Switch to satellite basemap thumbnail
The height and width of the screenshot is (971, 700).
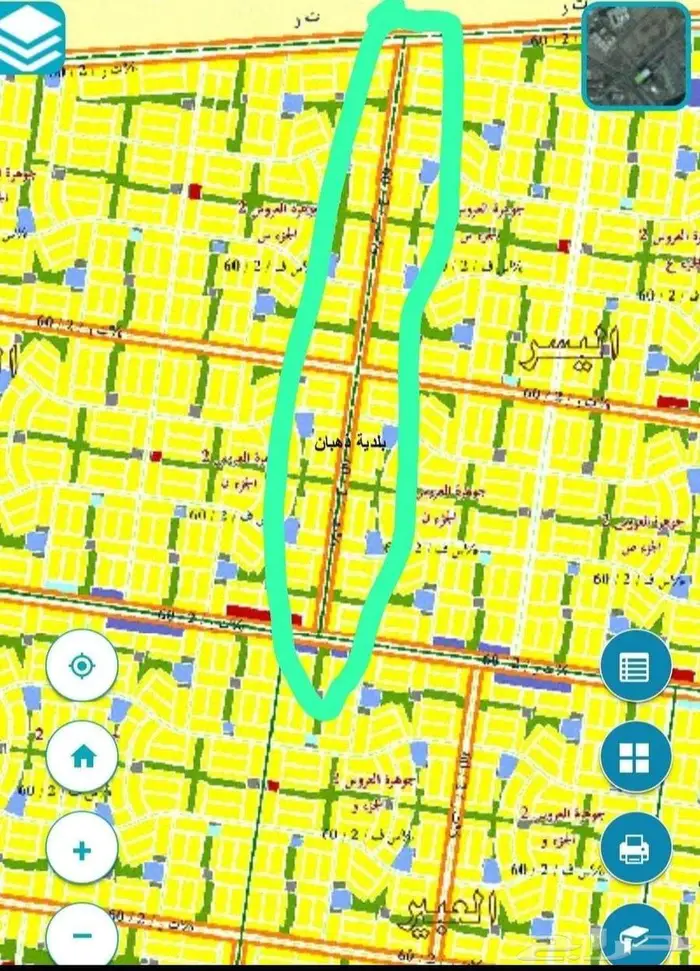pyautogui.click(x=637, y=55)
